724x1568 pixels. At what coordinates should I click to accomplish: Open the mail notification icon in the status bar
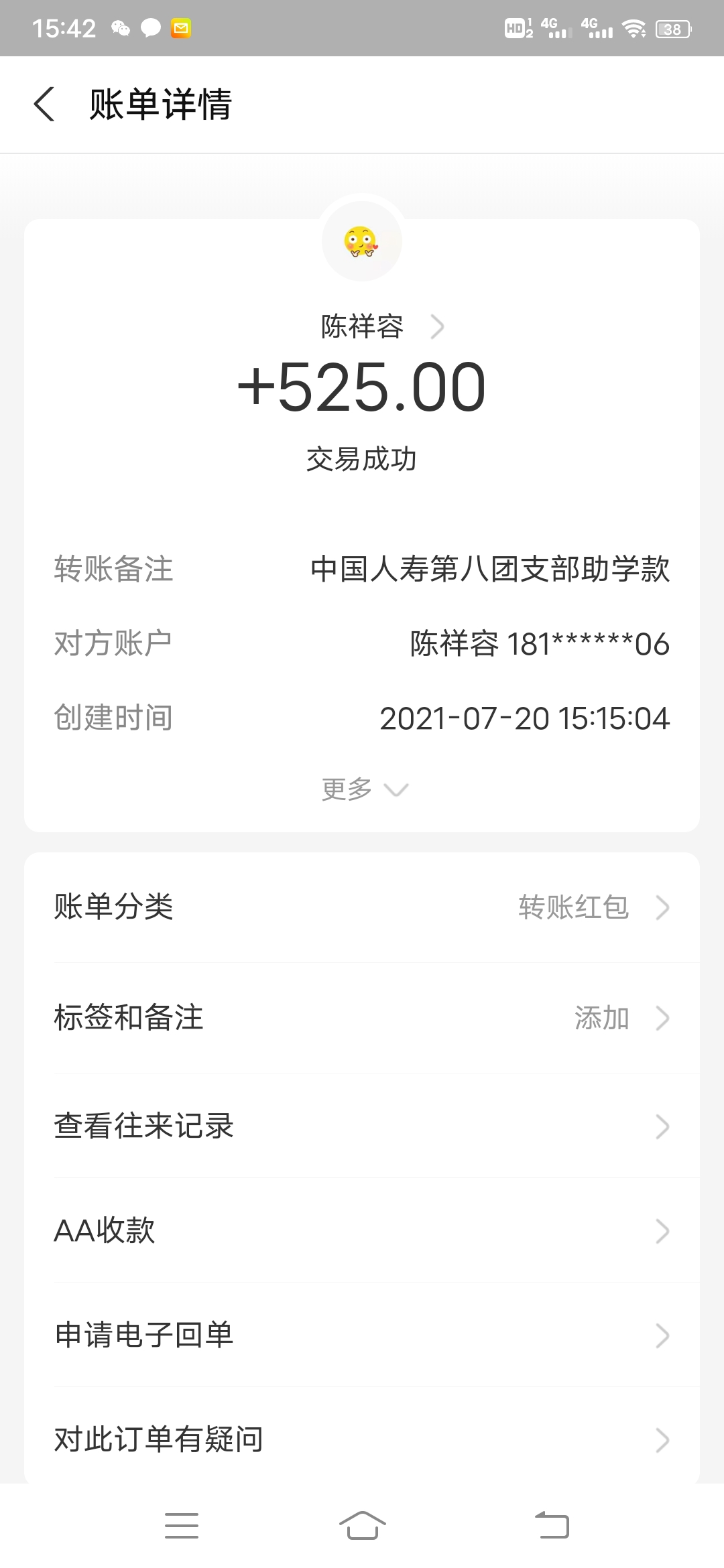click(x=180, y=28)
